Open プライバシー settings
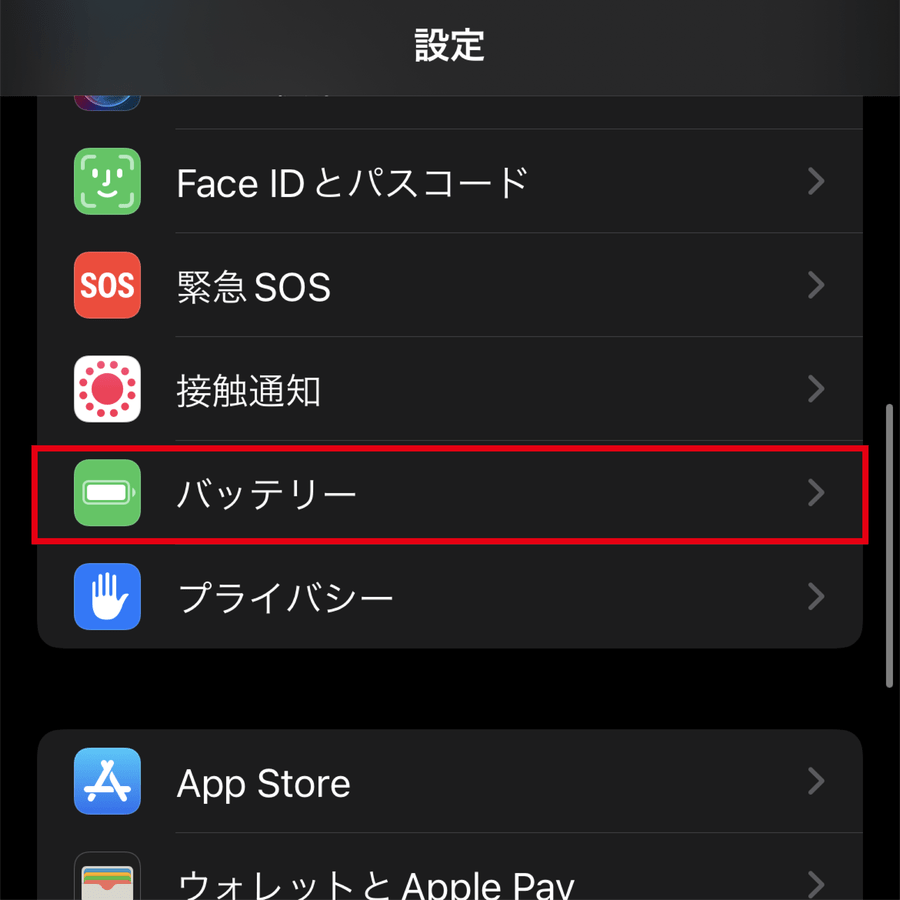Viewport: 900px width, 900px height. coord(285,598)
